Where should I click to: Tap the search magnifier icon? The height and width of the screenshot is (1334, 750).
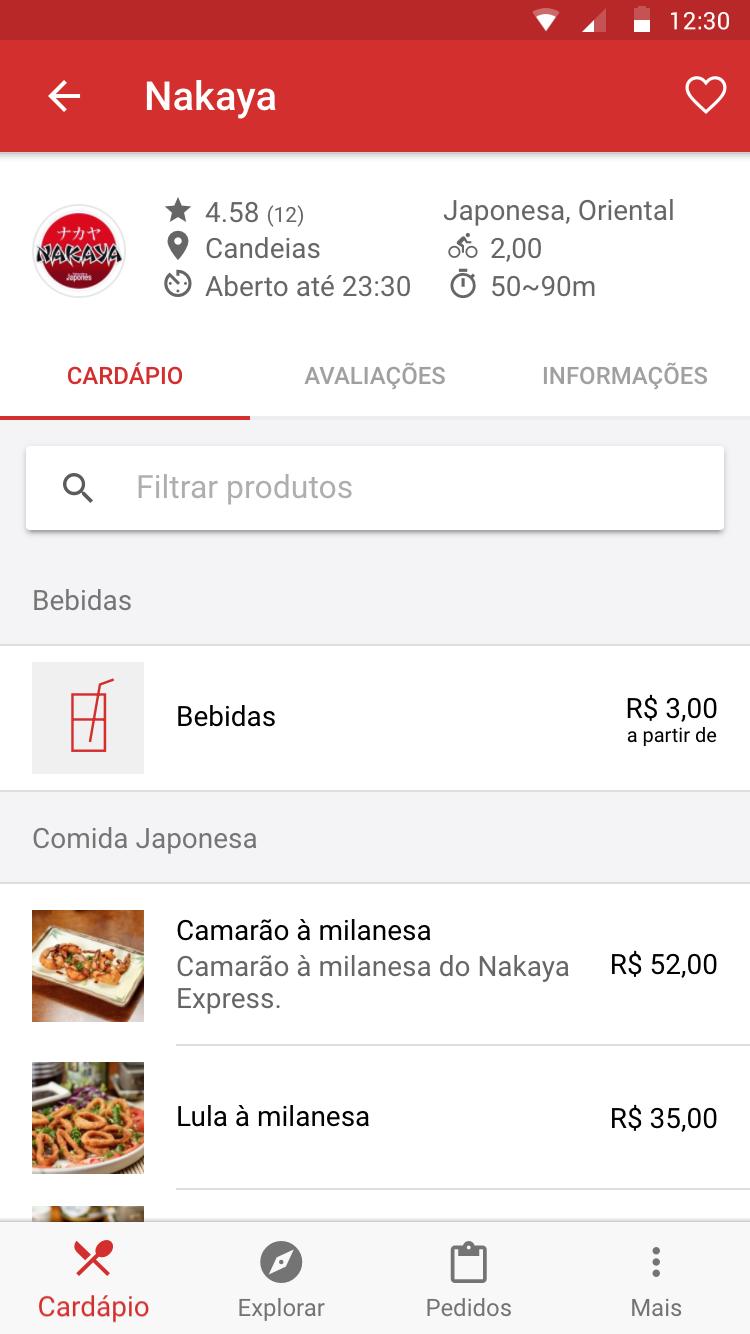[x=77, y=487]
